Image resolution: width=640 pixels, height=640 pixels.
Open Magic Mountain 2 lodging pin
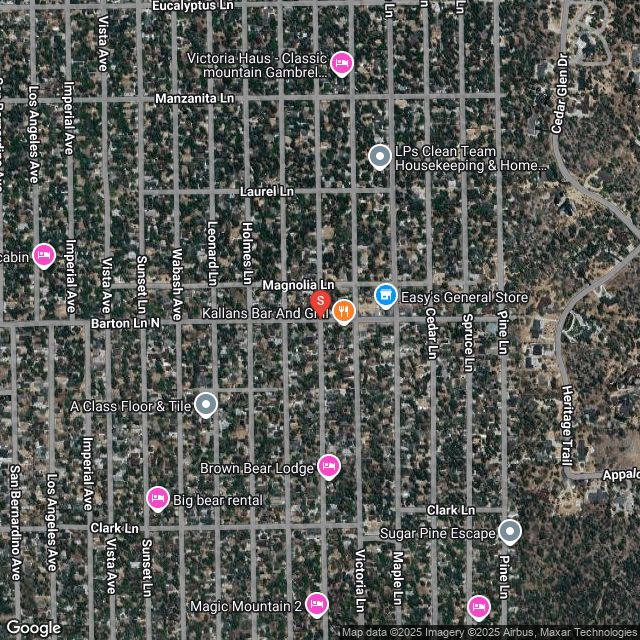(x=317, y=604)
